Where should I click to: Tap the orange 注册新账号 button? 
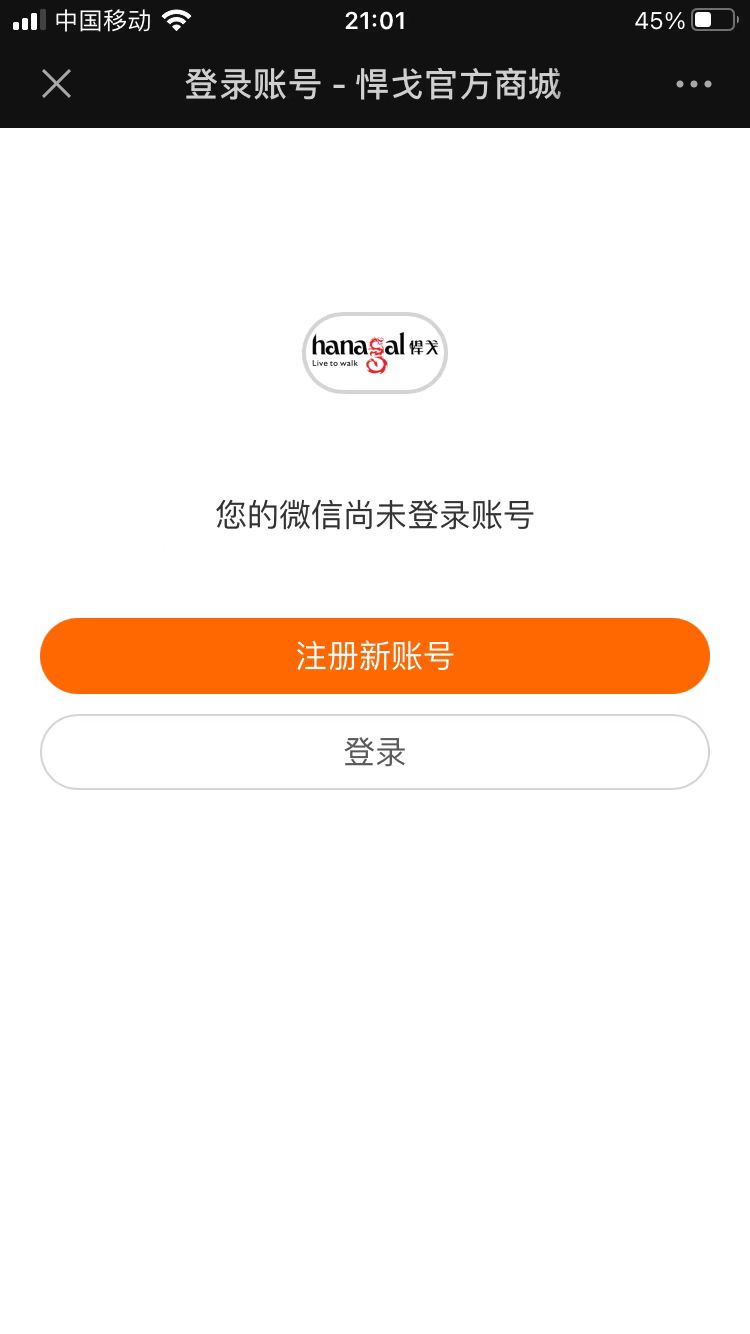coord(375,656)
